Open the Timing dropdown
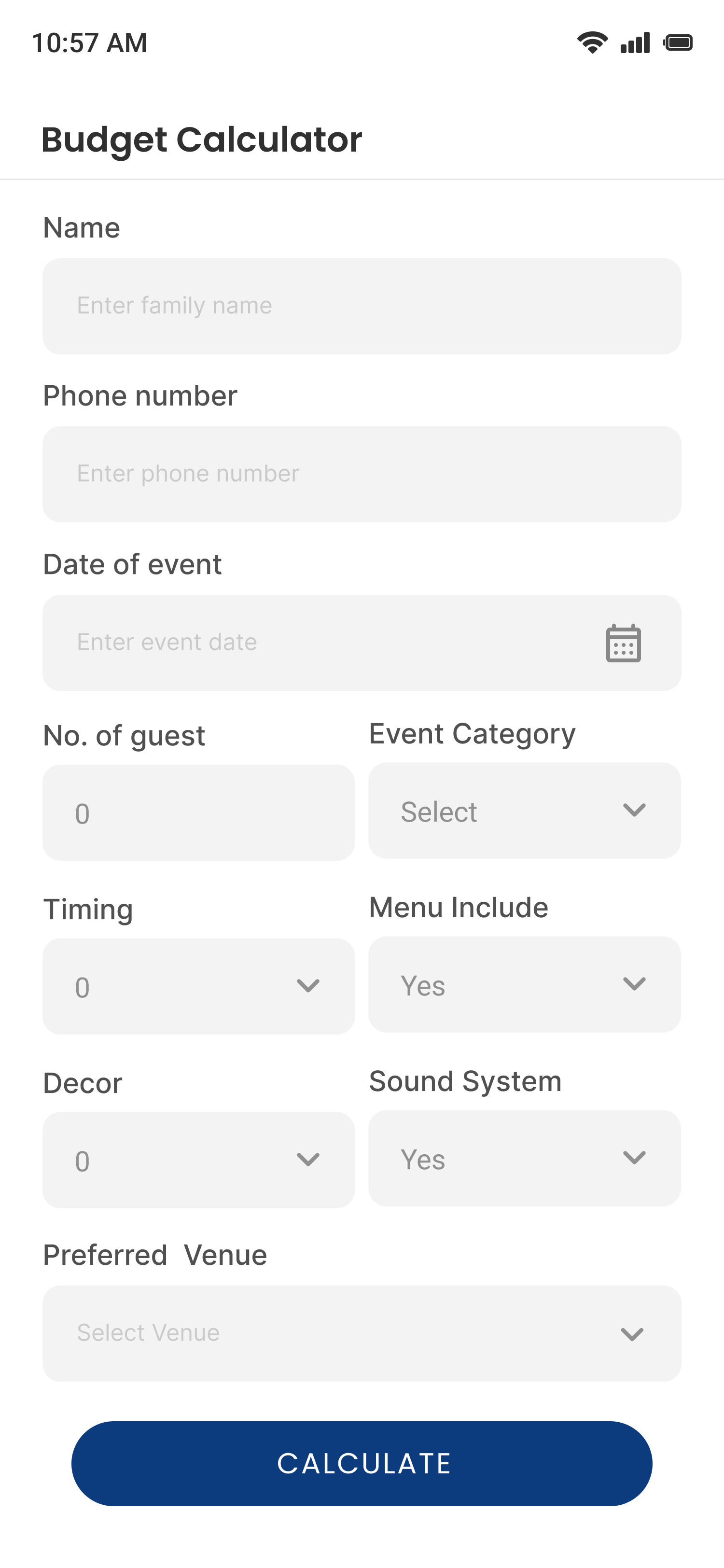The image size is (724, 1568). coord(198,986)
